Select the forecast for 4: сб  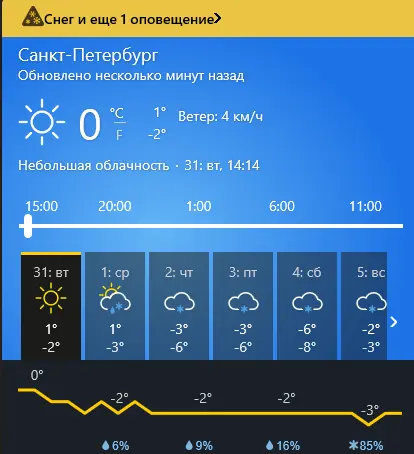coord(307,306)
